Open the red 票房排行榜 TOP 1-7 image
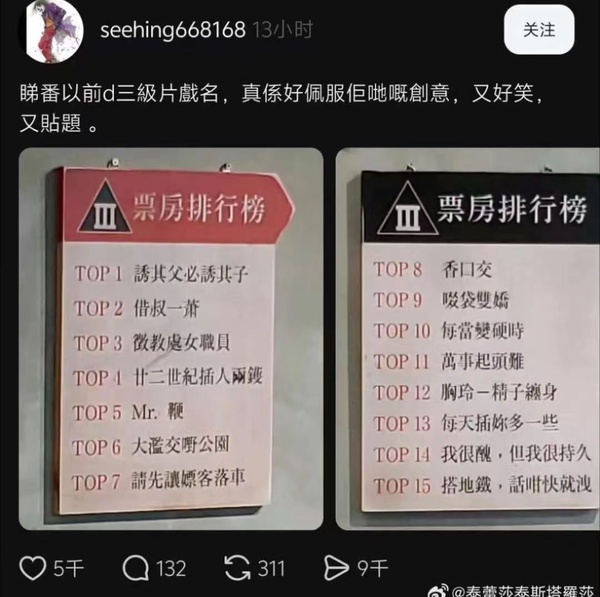 [171, 339]
